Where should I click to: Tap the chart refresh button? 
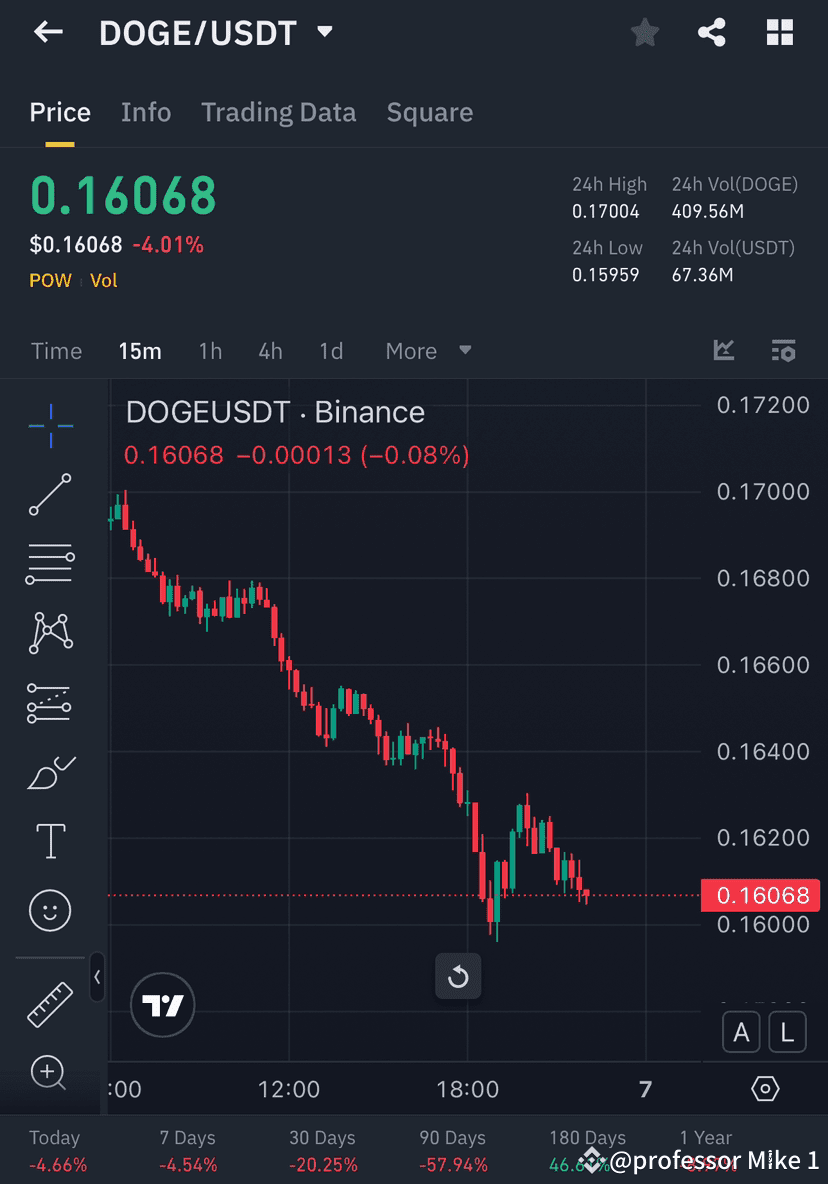[x=458, y=977]
